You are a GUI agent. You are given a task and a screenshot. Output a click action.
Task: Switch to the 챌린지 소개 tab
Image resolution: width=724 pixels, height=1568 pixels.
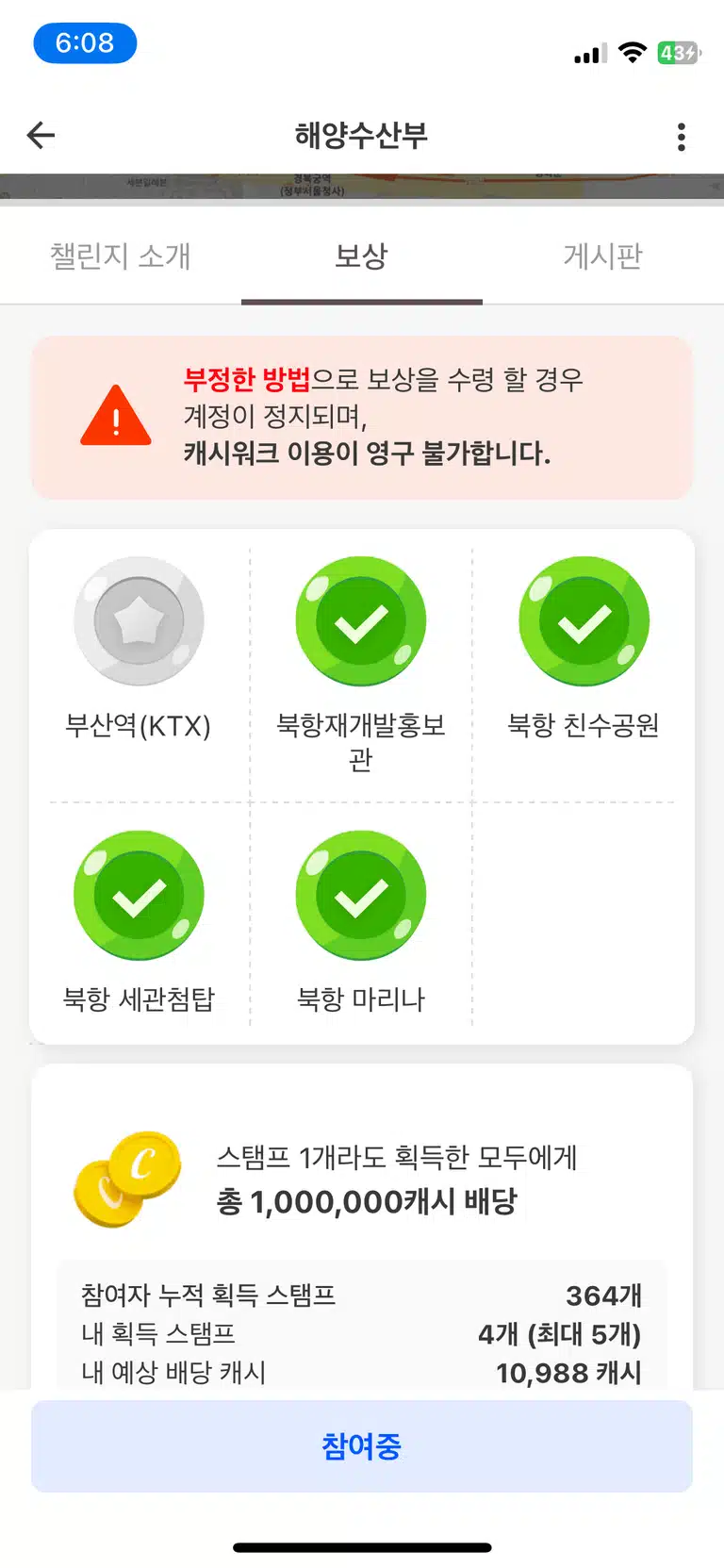(121, 256)
